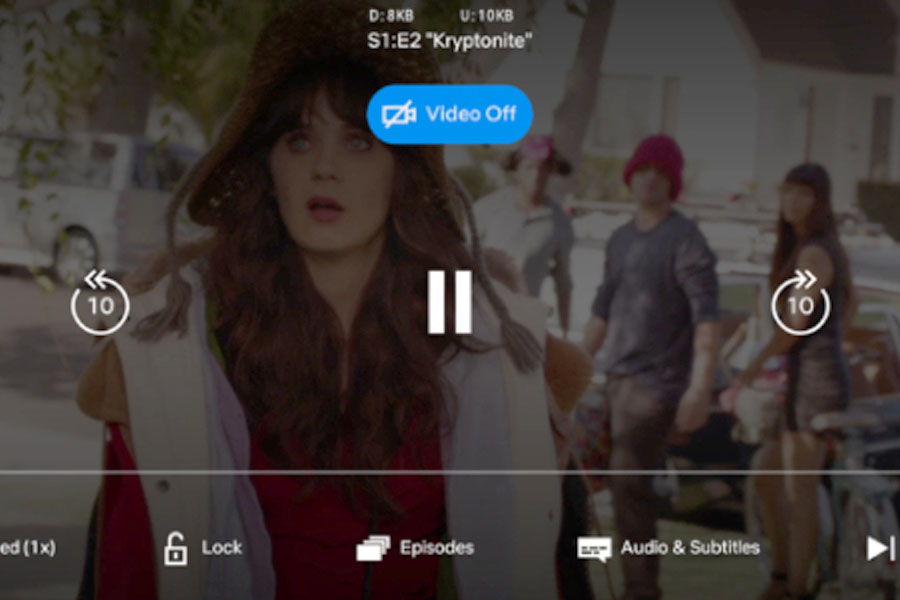Open the Episodes list

pyautogui.click(x=415, y=548)
